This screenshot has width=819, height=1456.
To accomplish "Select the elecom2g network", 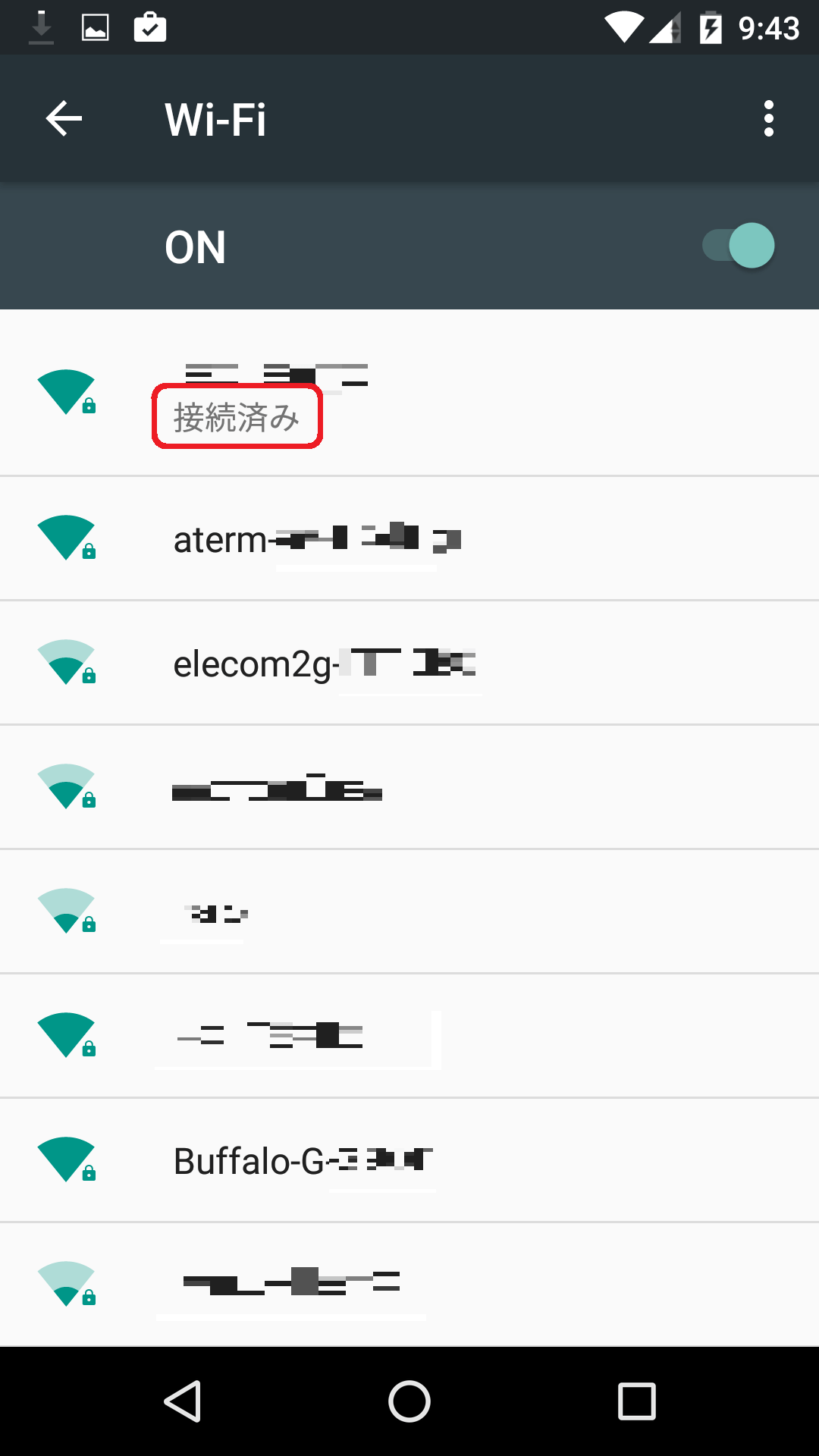I will point(409,664).
